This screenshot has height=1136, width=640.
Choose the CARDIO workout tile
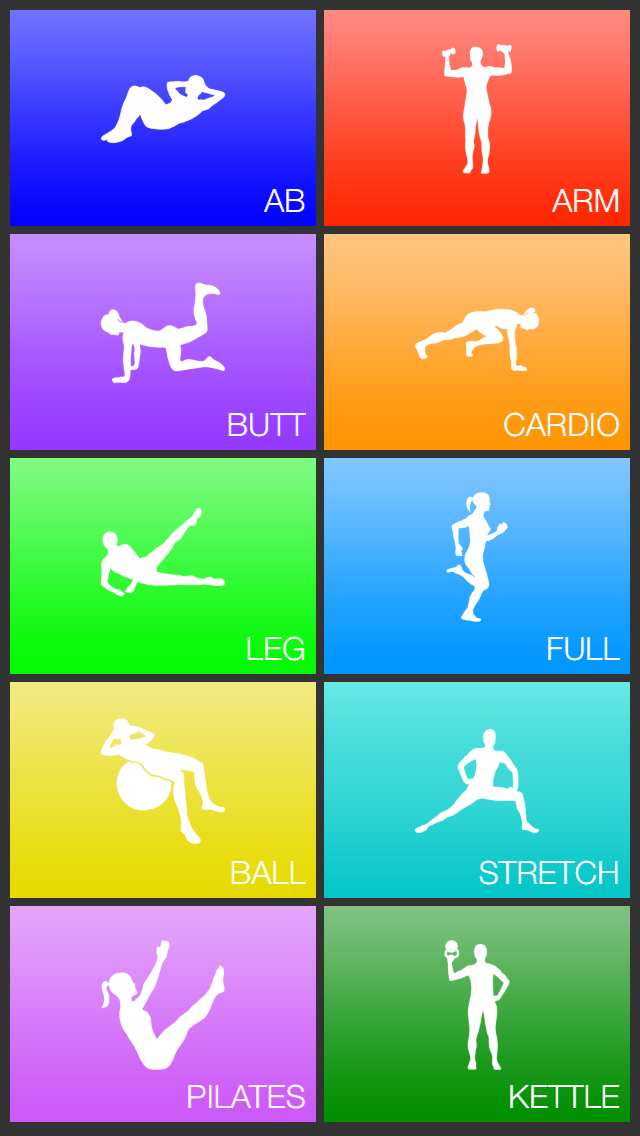pos(477,342)
